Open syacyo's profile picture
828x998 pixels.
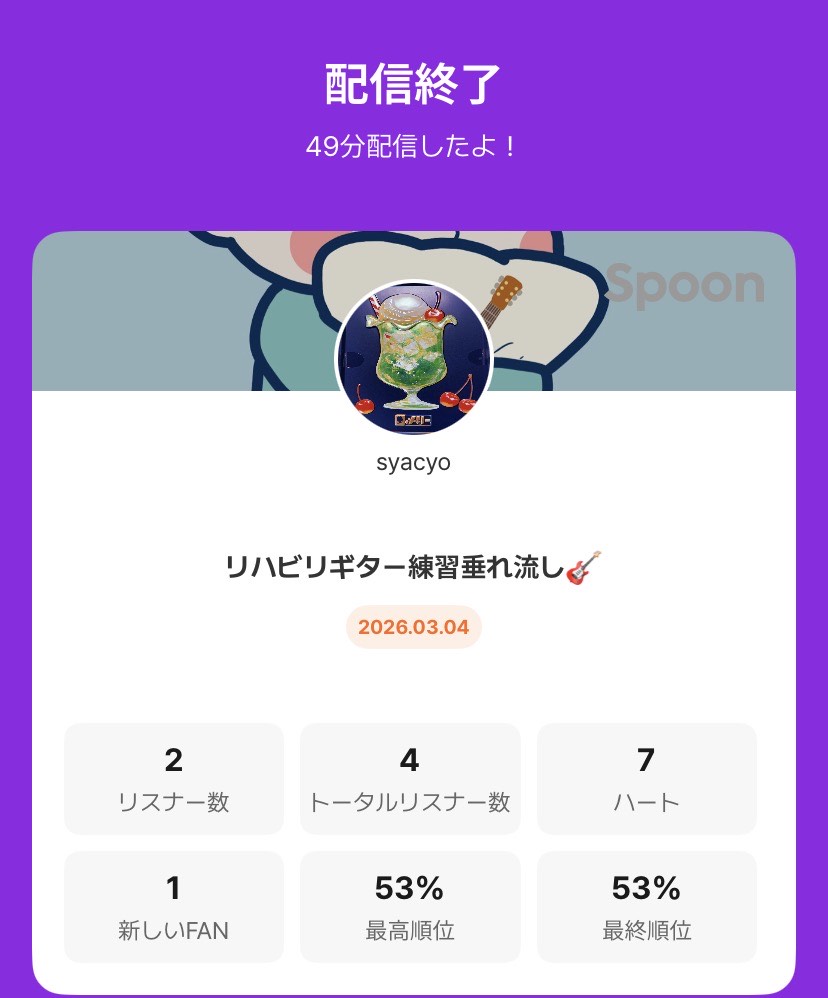coord(413,358)
